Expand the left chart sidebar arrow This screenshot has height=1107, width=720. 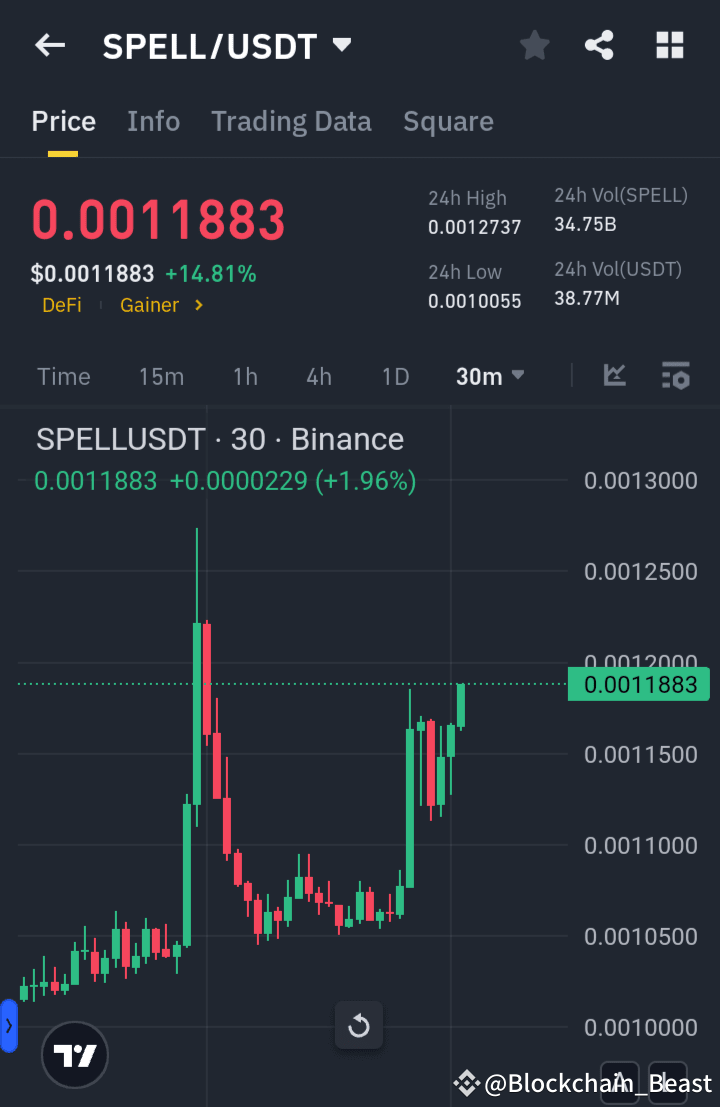pyautogui.click(x=10, y=1025)
